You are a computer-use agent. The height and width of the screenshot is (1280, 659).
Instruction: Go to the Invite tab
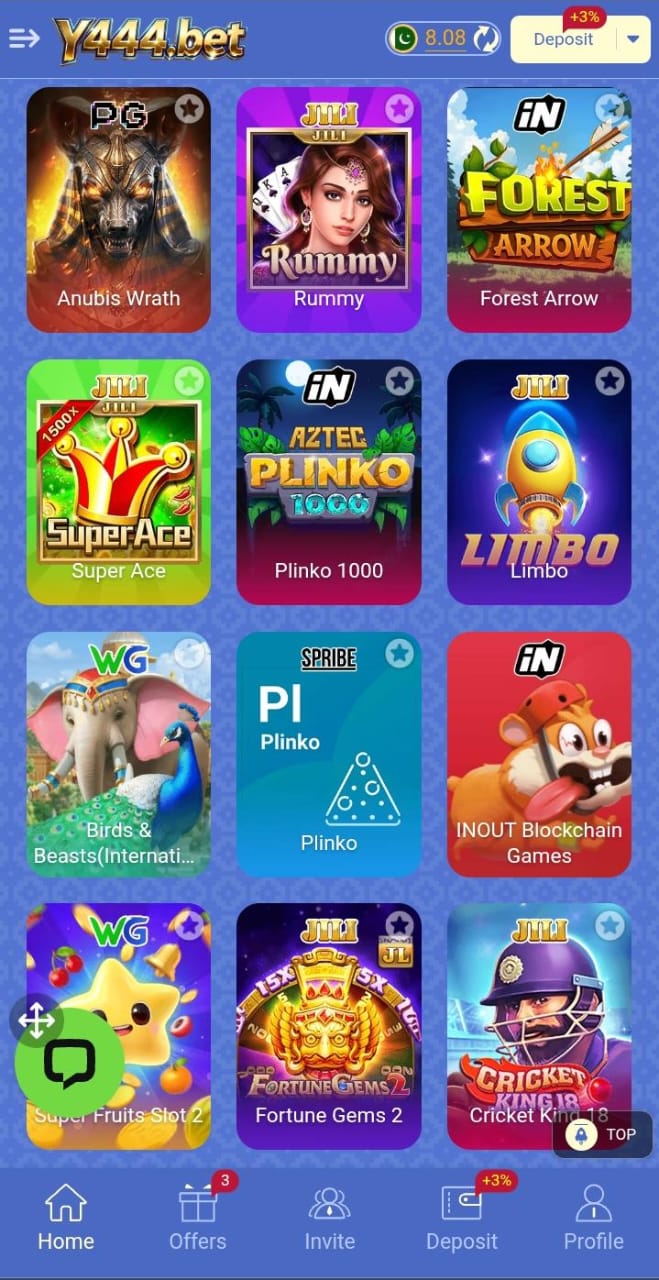coord(330,1215)
